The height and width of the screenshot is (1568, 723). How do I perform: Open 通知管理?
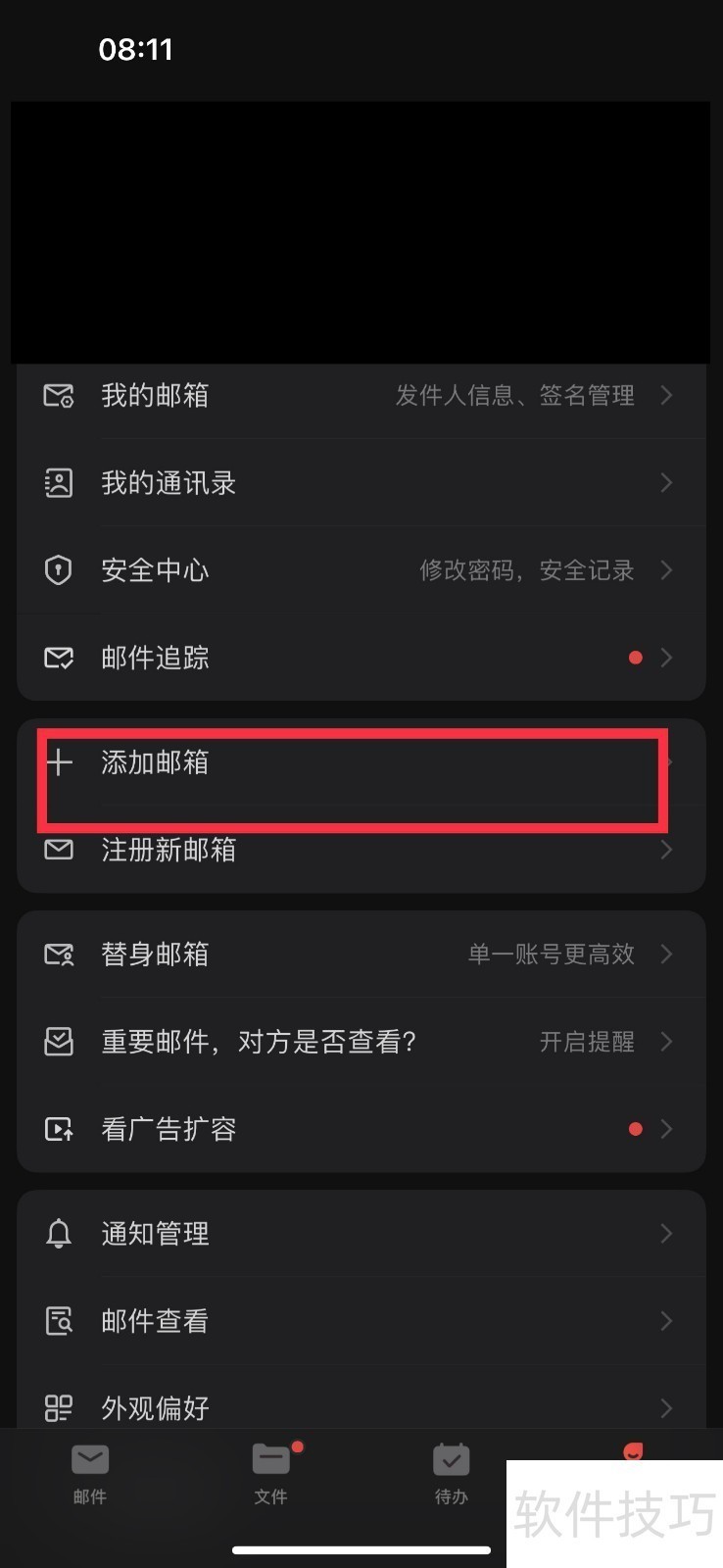(361, 1234)
